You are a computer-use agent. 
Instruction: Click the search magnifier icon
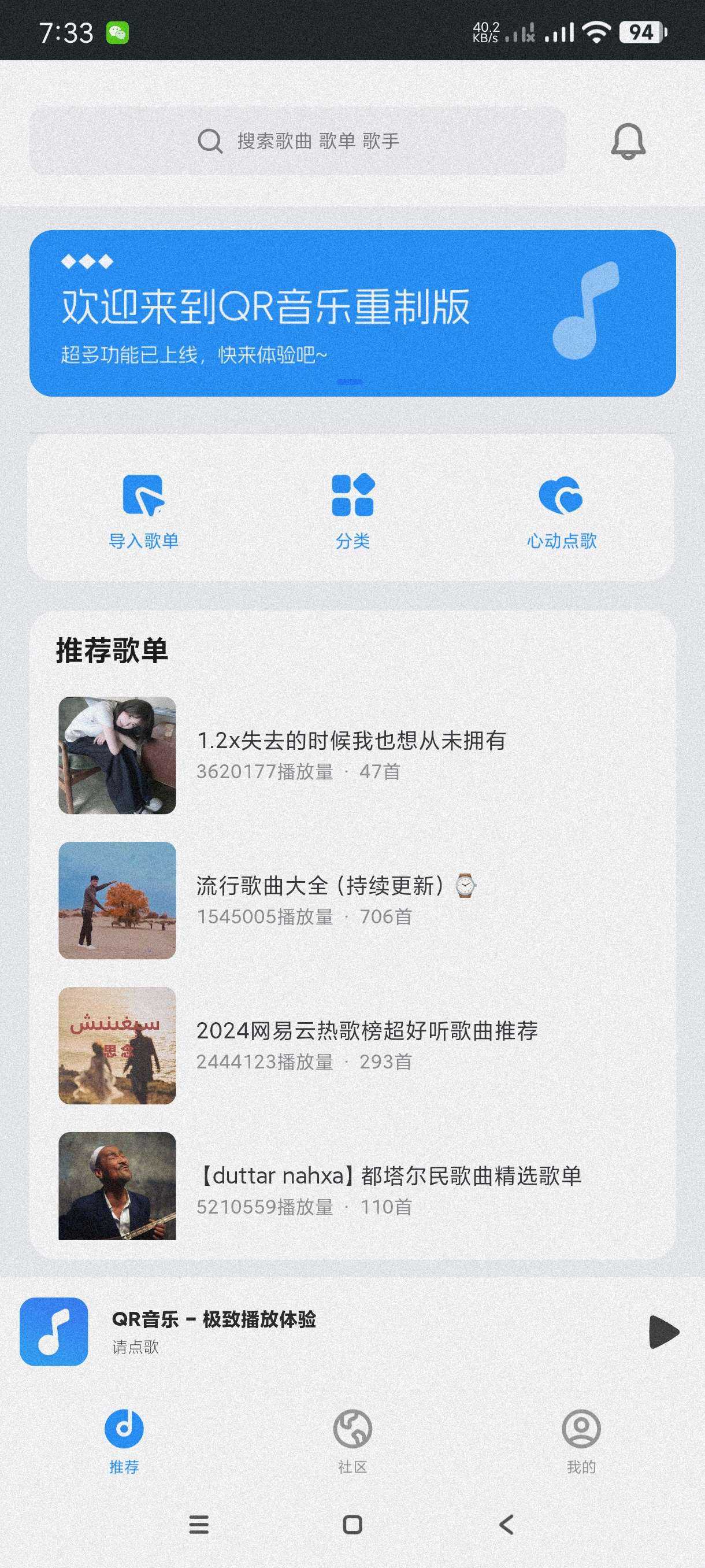point(209,140)
